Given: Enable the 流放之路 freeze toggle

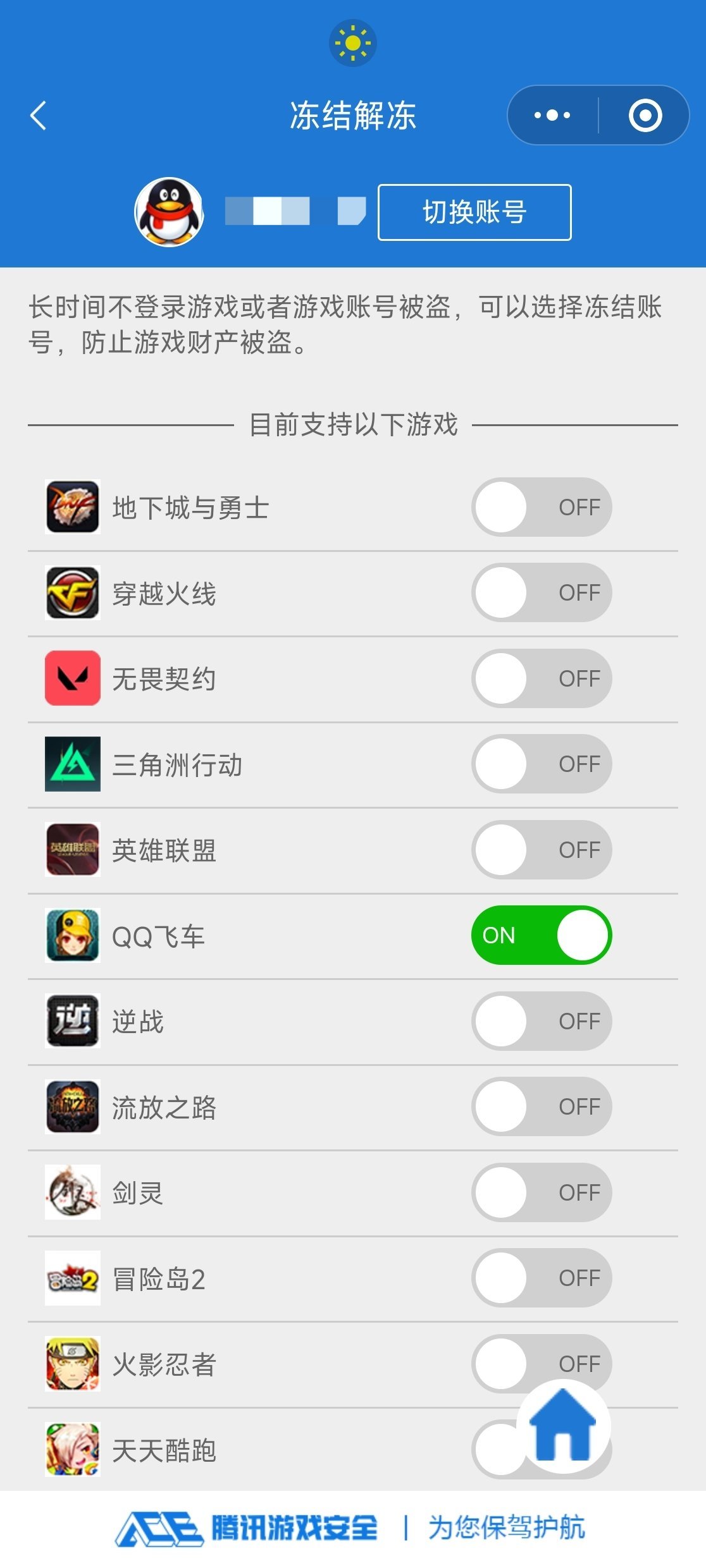Looking at the screenshot, I should [542, 1106].
